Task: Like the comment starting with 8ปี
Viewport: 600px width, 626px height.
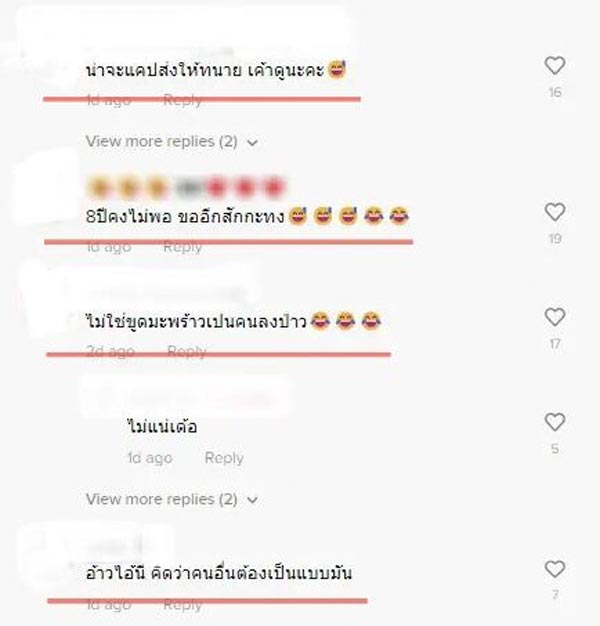Action: [554, 213]
